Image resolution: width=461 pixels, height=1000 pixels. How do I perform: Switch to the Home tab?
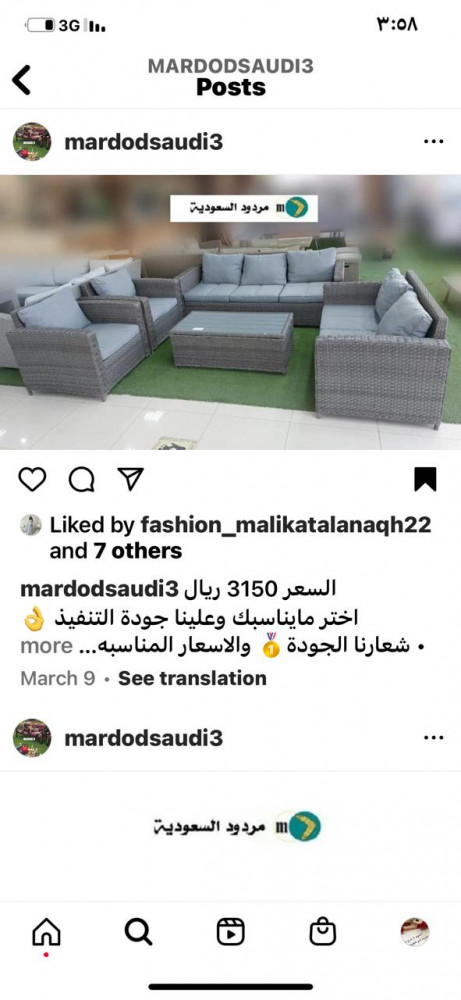[x=46, y=933]
